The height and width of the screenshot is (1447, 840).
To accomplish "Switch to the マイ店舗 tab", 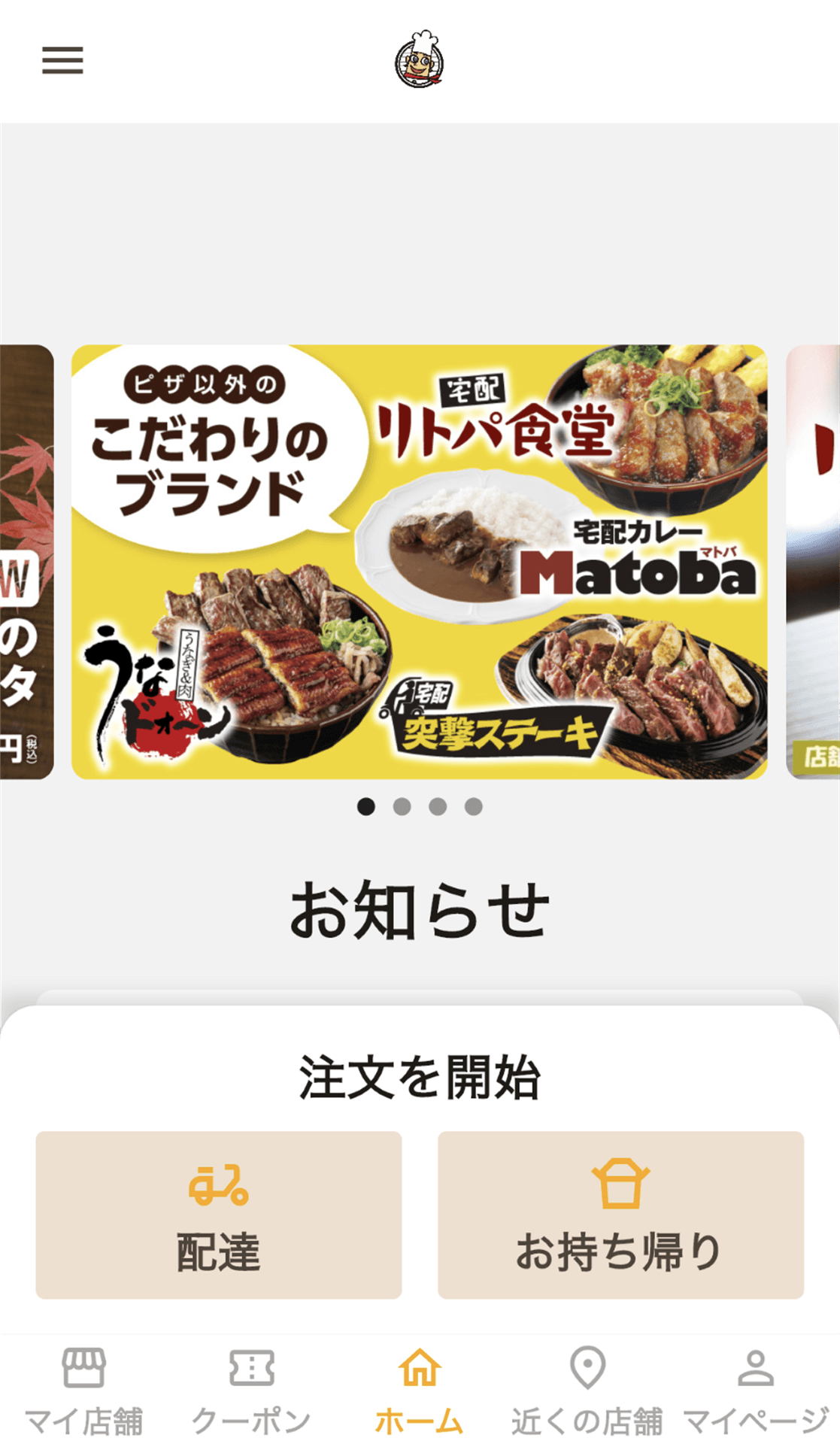I will click(83, 1391).
